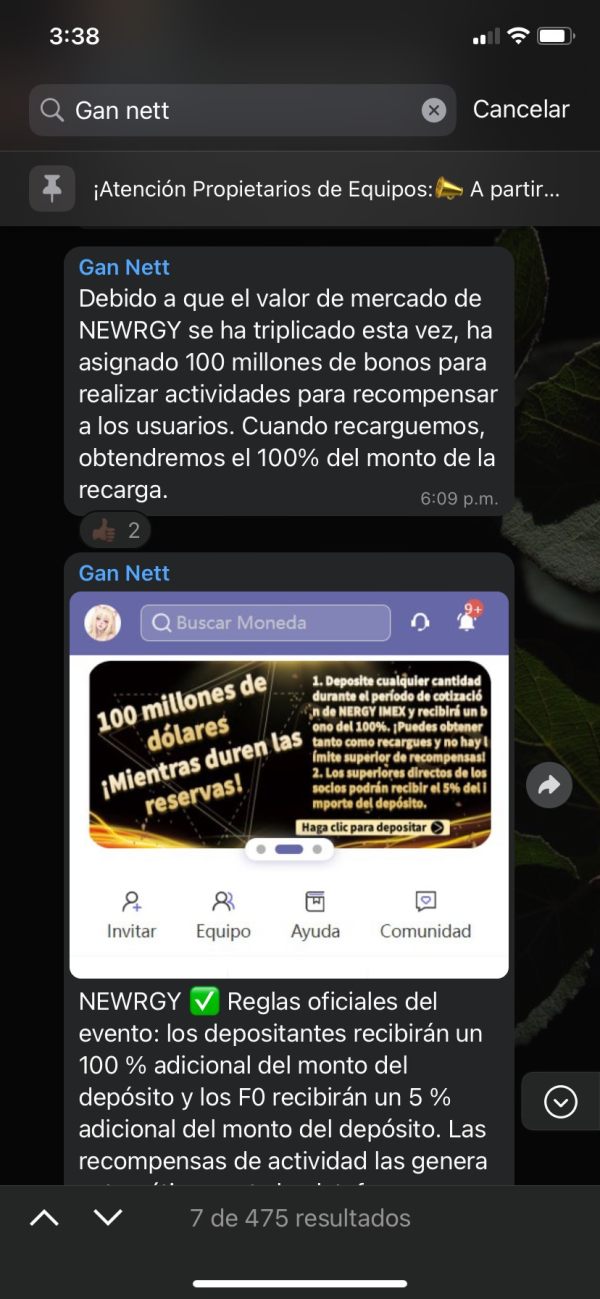This screenshot has width=600, height=1299.
Task: Open the shared NEWRGY screenshot image
Action: (x=289, y=785)
